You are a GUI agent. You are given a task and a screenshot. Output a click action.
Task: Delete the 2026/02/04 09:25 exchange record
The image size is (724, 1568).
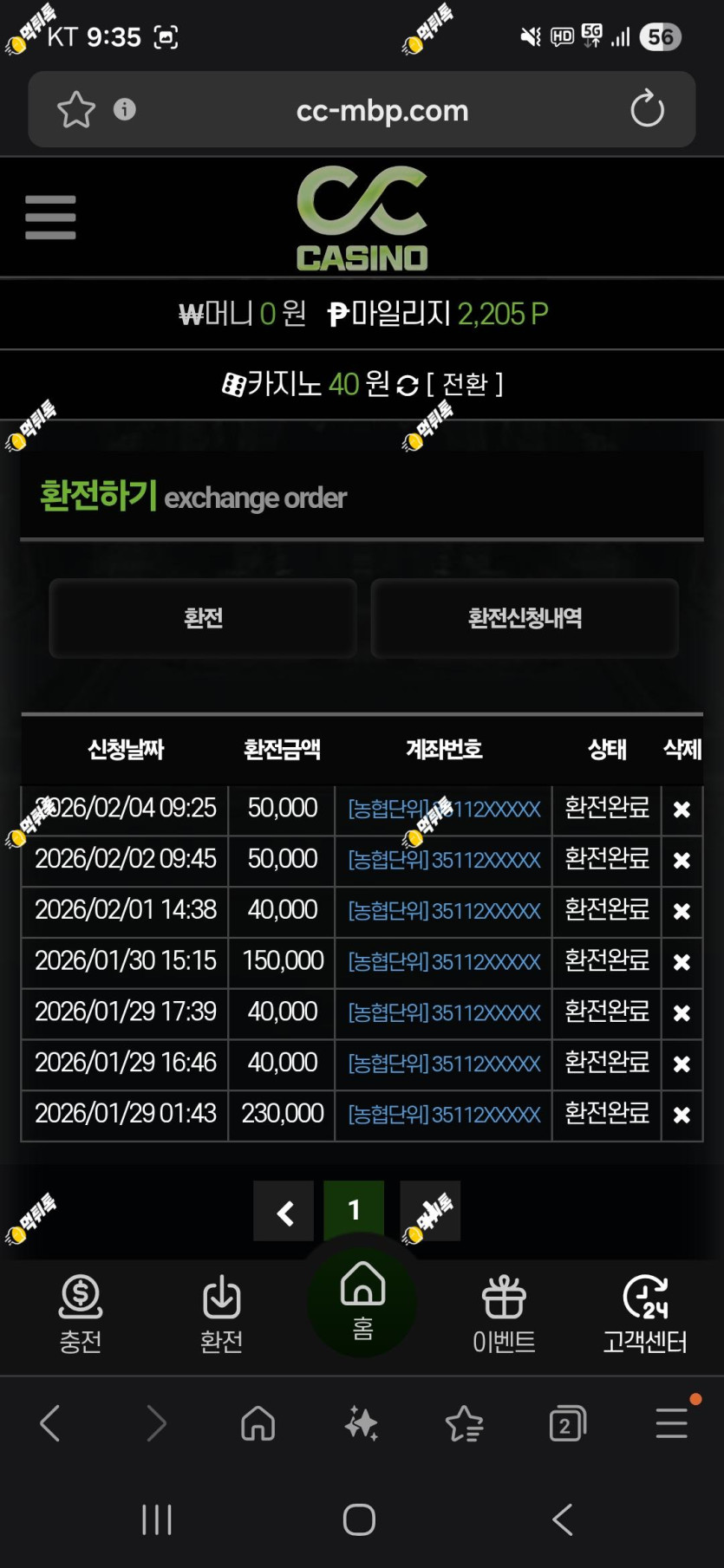coord(682,810)
